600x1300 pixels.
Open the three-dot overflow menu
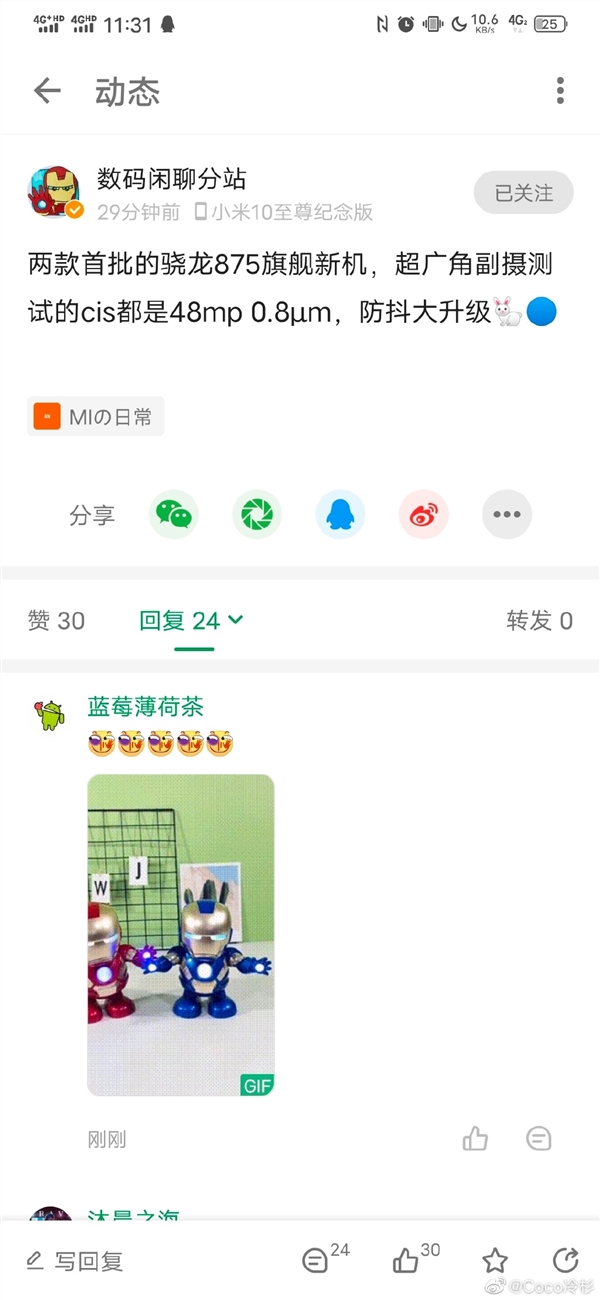point(560,91)
